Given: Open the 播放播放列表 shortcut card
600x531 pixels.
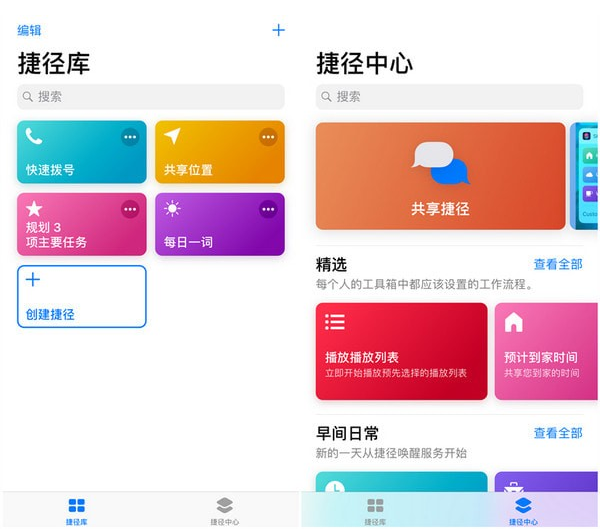Looking at the screenshot, I should point(401,351).
